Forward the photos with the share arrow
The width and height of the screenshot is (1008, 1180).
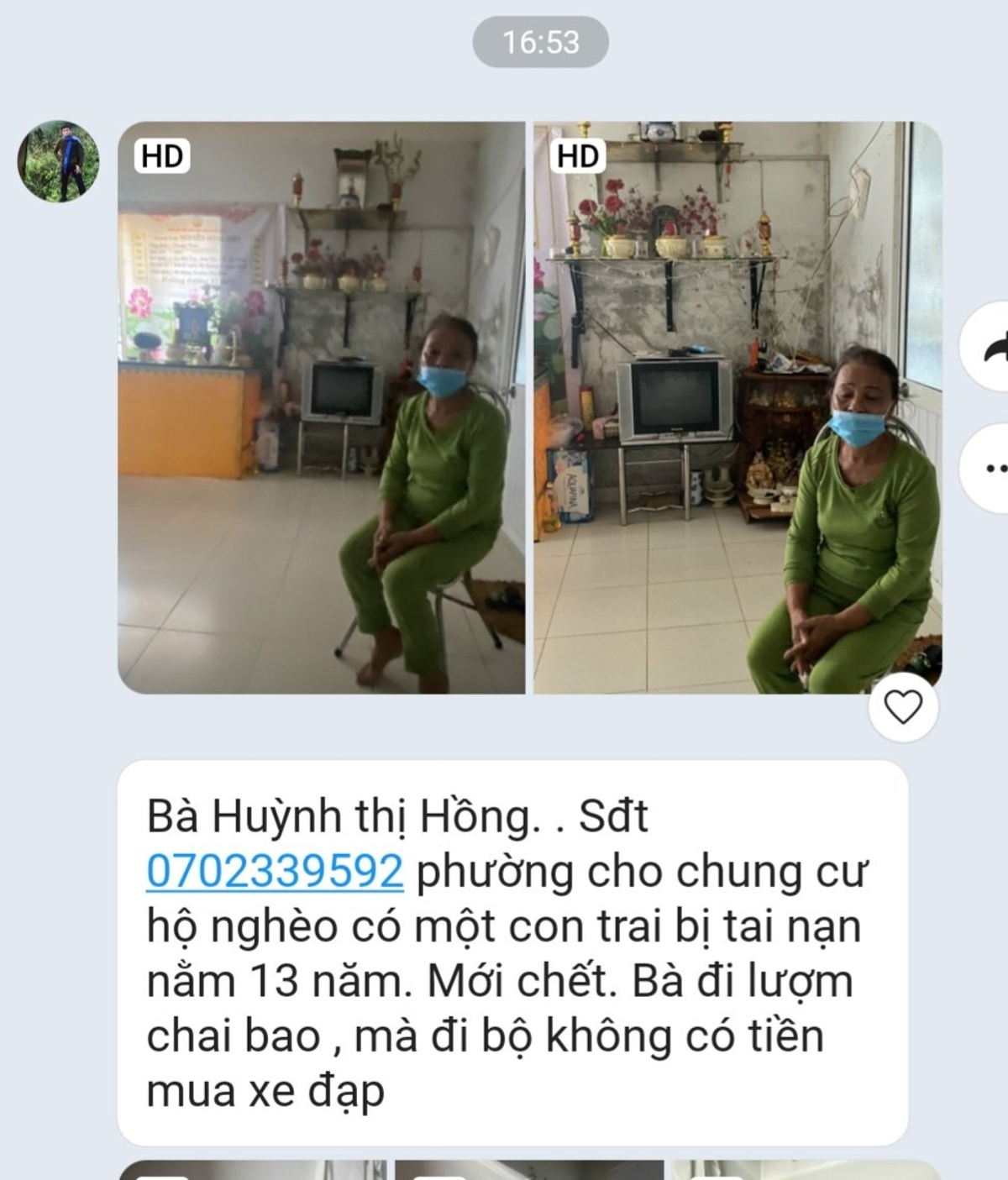(x=993, y=346)
